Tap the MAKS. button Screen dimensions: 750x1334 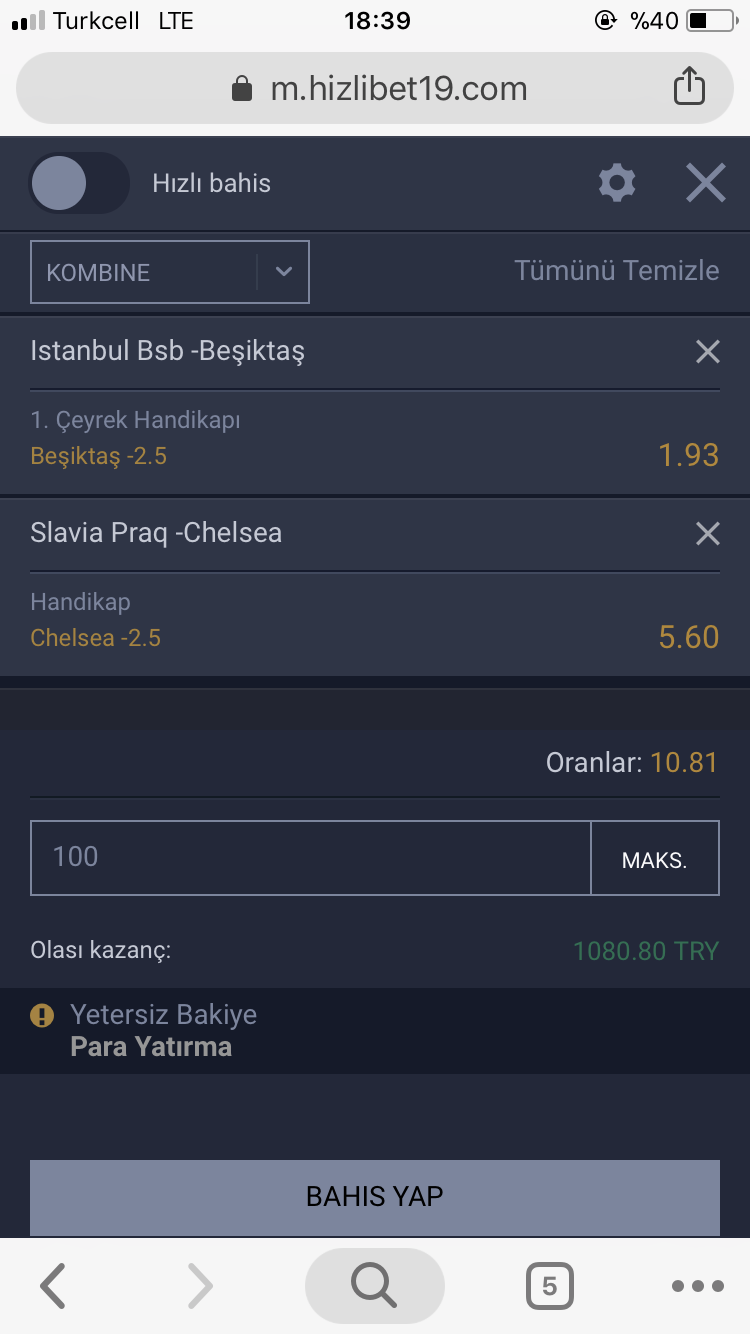pos(655,857)
